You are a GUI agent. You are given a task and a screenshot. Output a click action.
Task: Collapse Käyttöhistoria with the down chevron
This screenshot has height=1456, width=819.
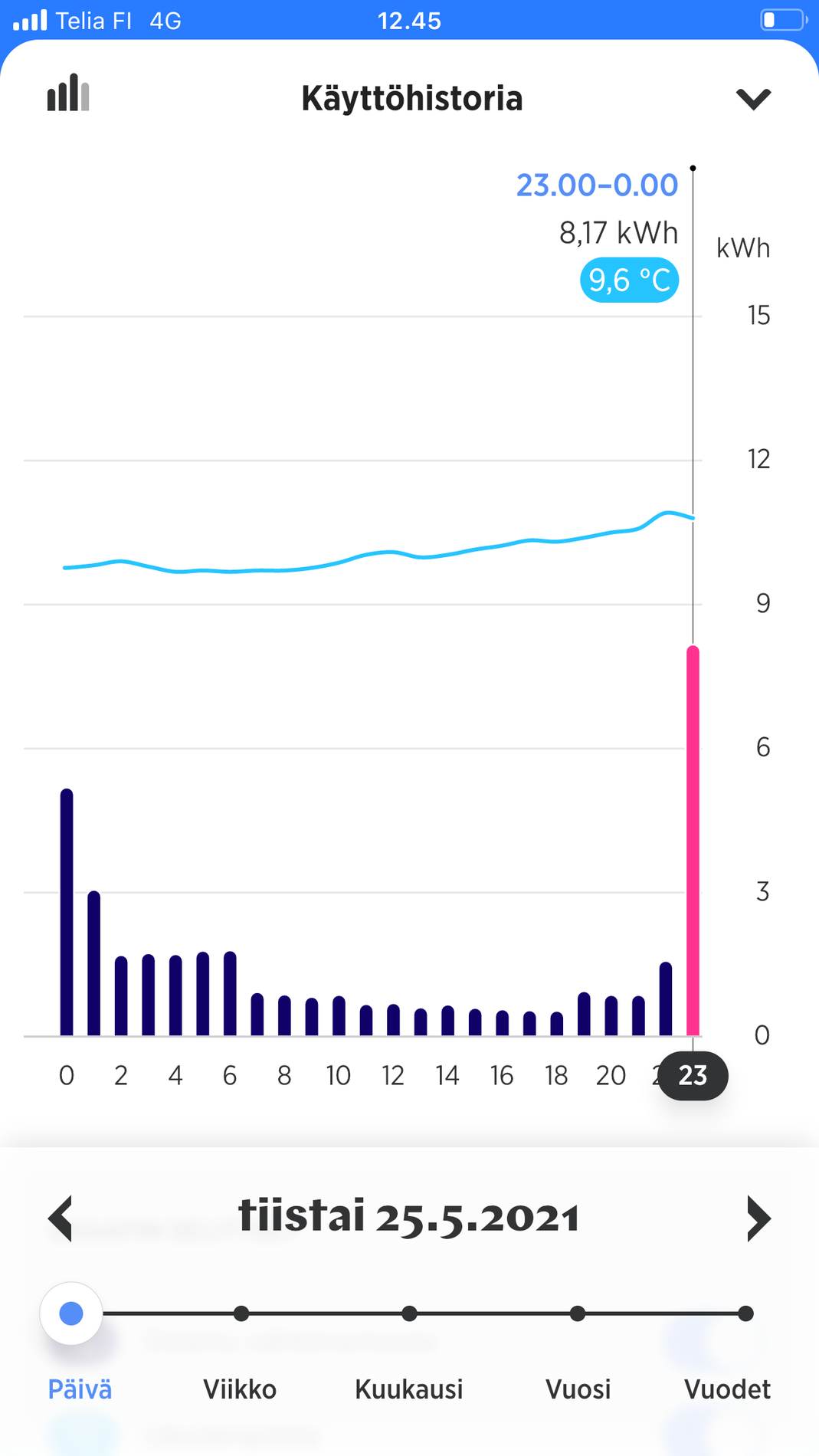[752, 99]
